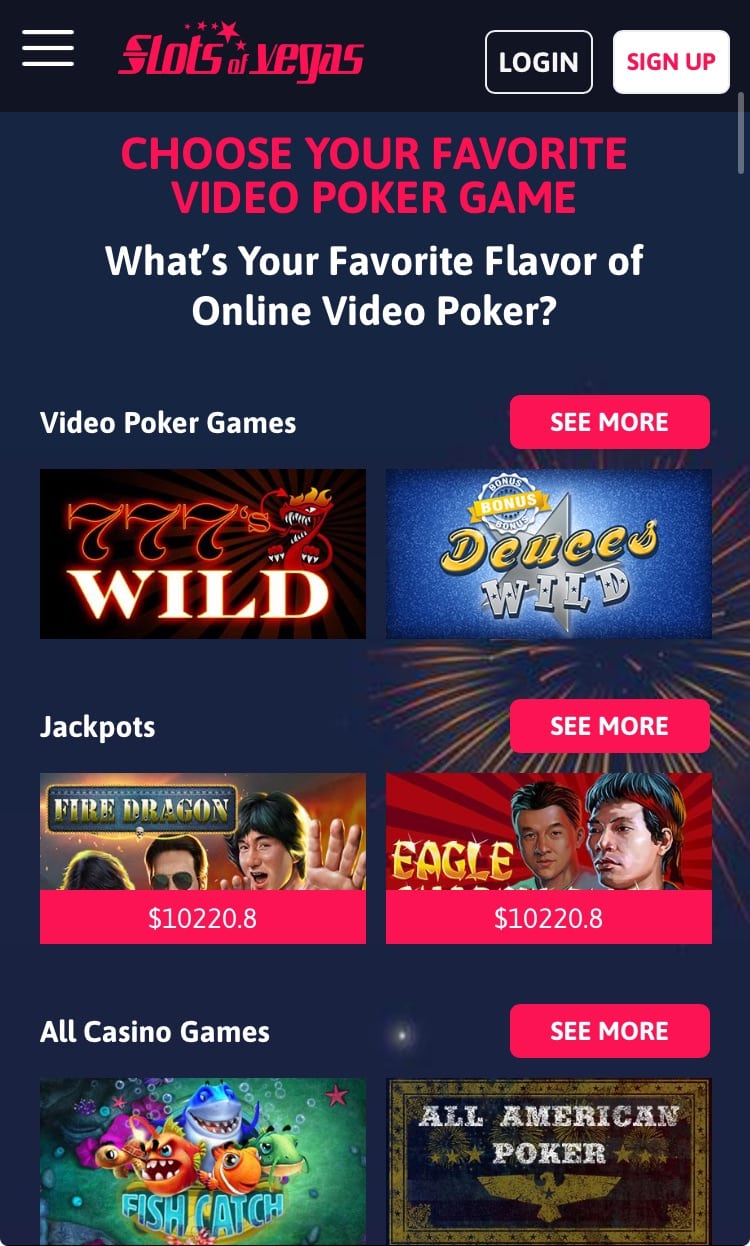Play All American Poker

point(548,1160)
